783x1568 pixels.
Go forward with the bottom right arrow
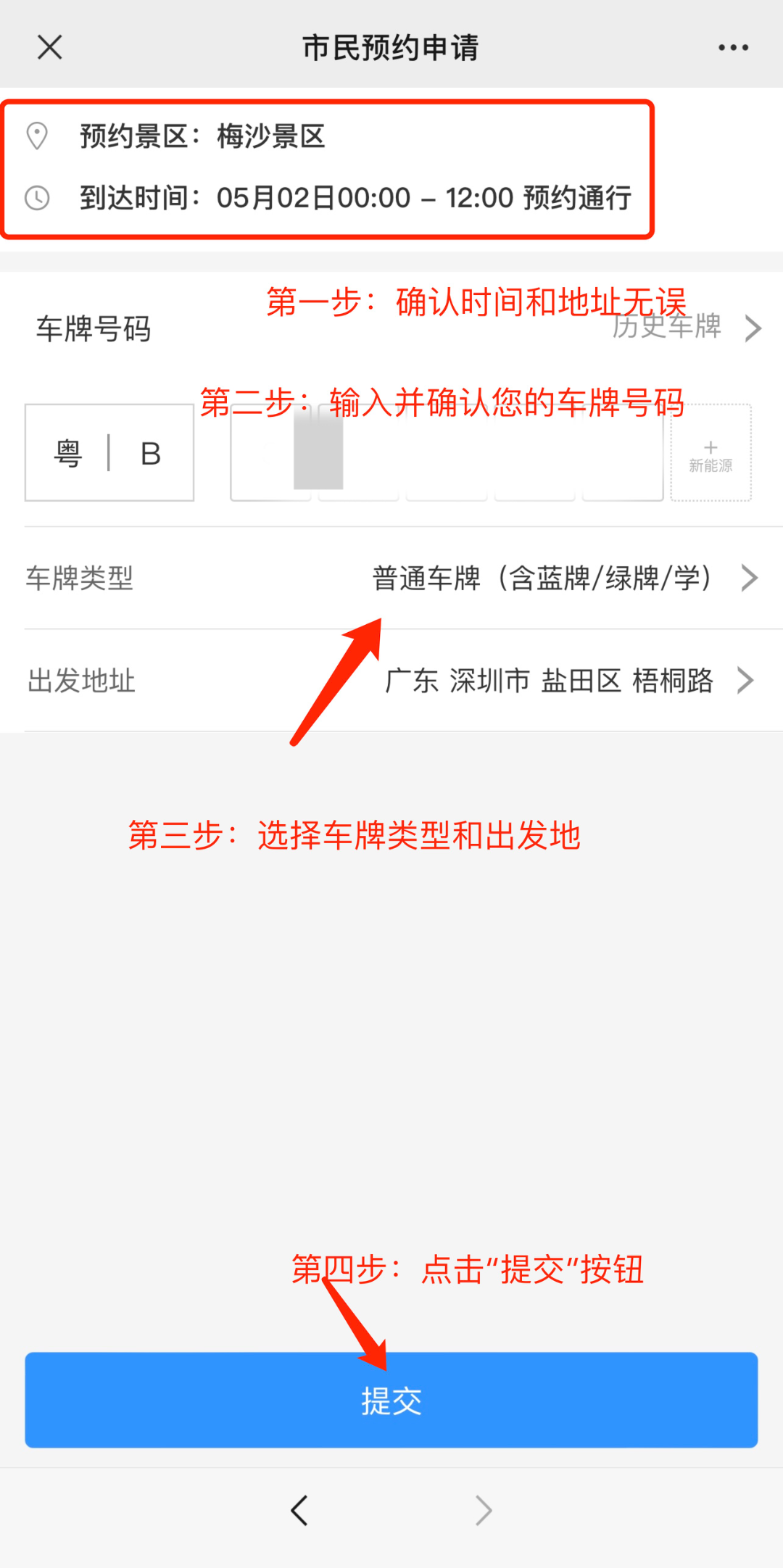pos(484,1511)
